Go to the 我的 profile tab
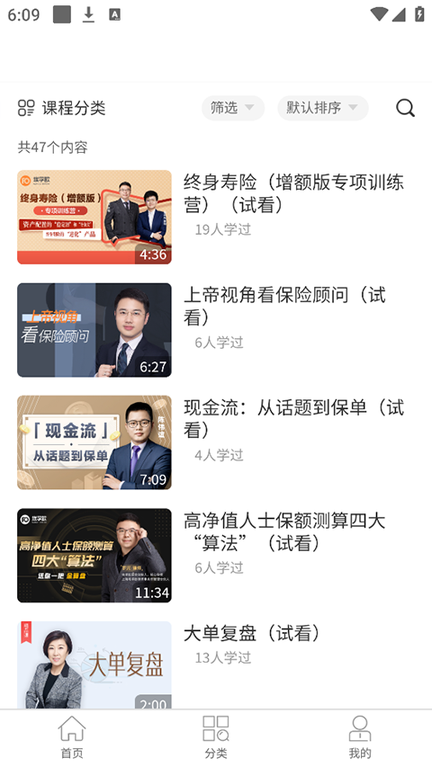Viewport: 432px width, 767px height. [x=360, y=738]
